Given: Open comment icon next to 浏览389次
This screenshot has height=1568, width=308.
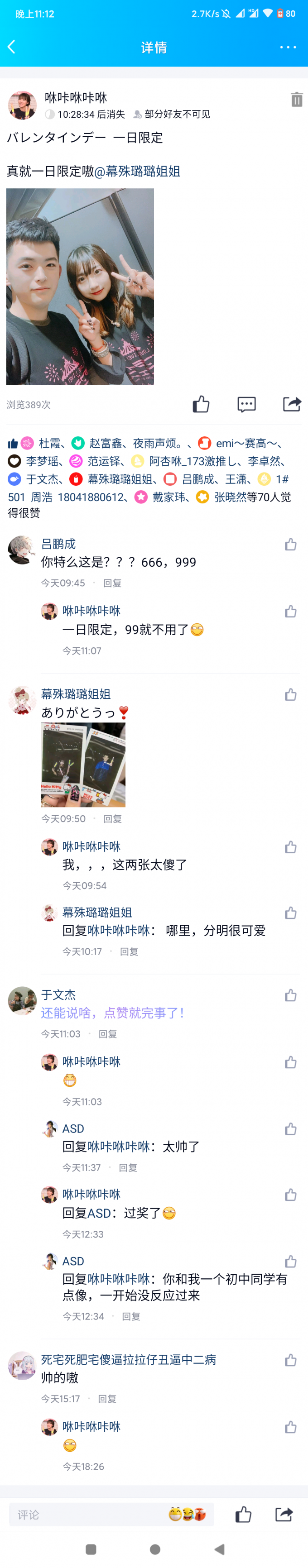Looking at the screenshot, I should pos(246,404).
